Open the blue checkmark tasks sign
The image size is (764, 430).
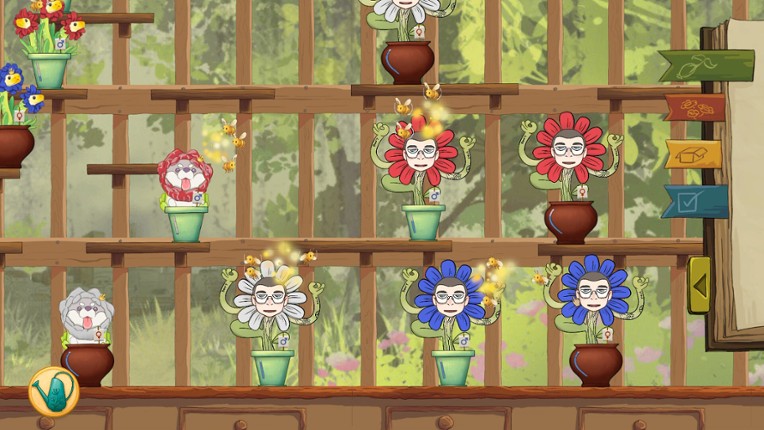(x=695, y=200)
